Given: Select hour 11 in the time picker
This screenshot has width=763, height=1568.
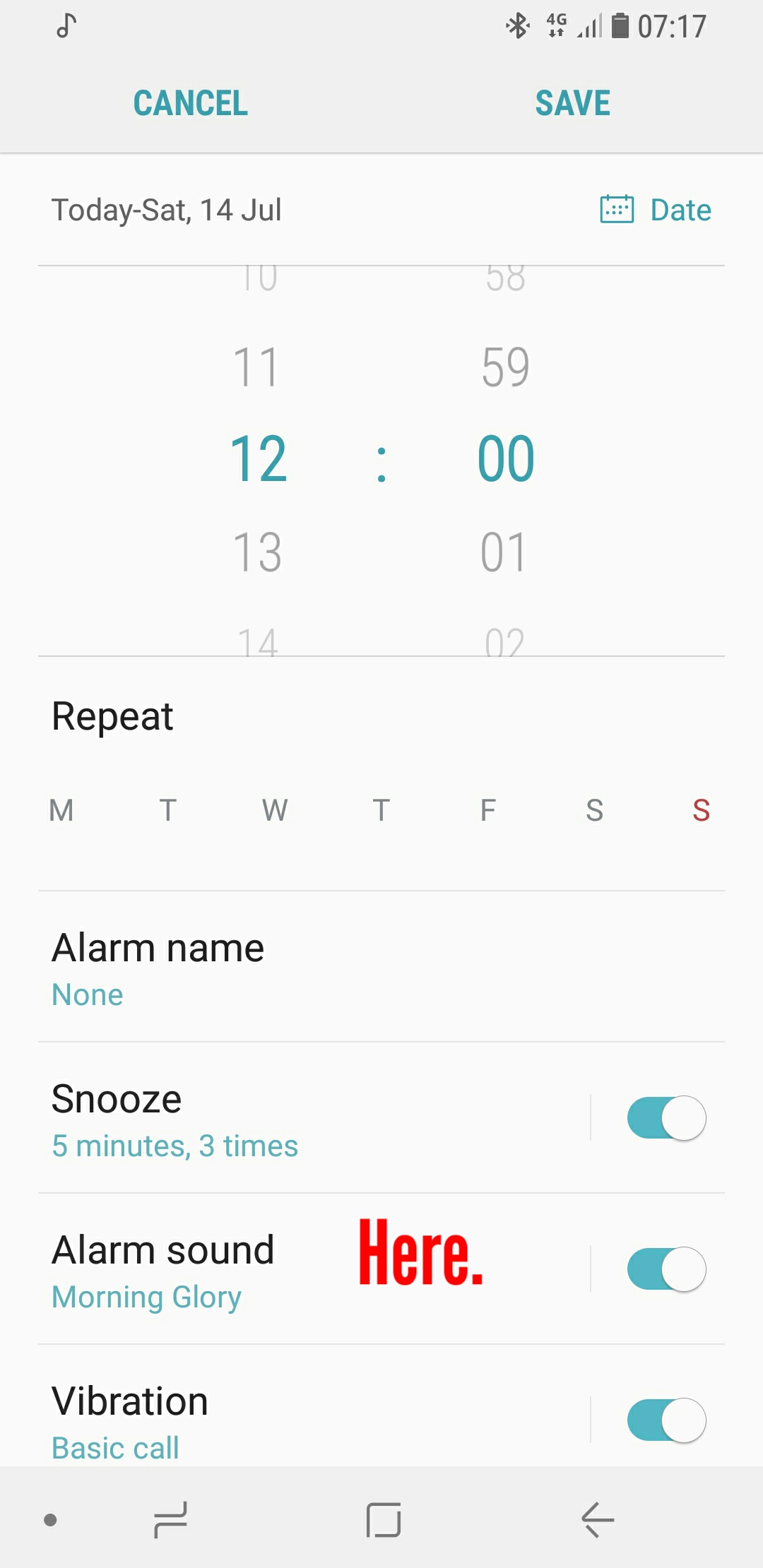Looking at the screenshot, I should 257,367.
